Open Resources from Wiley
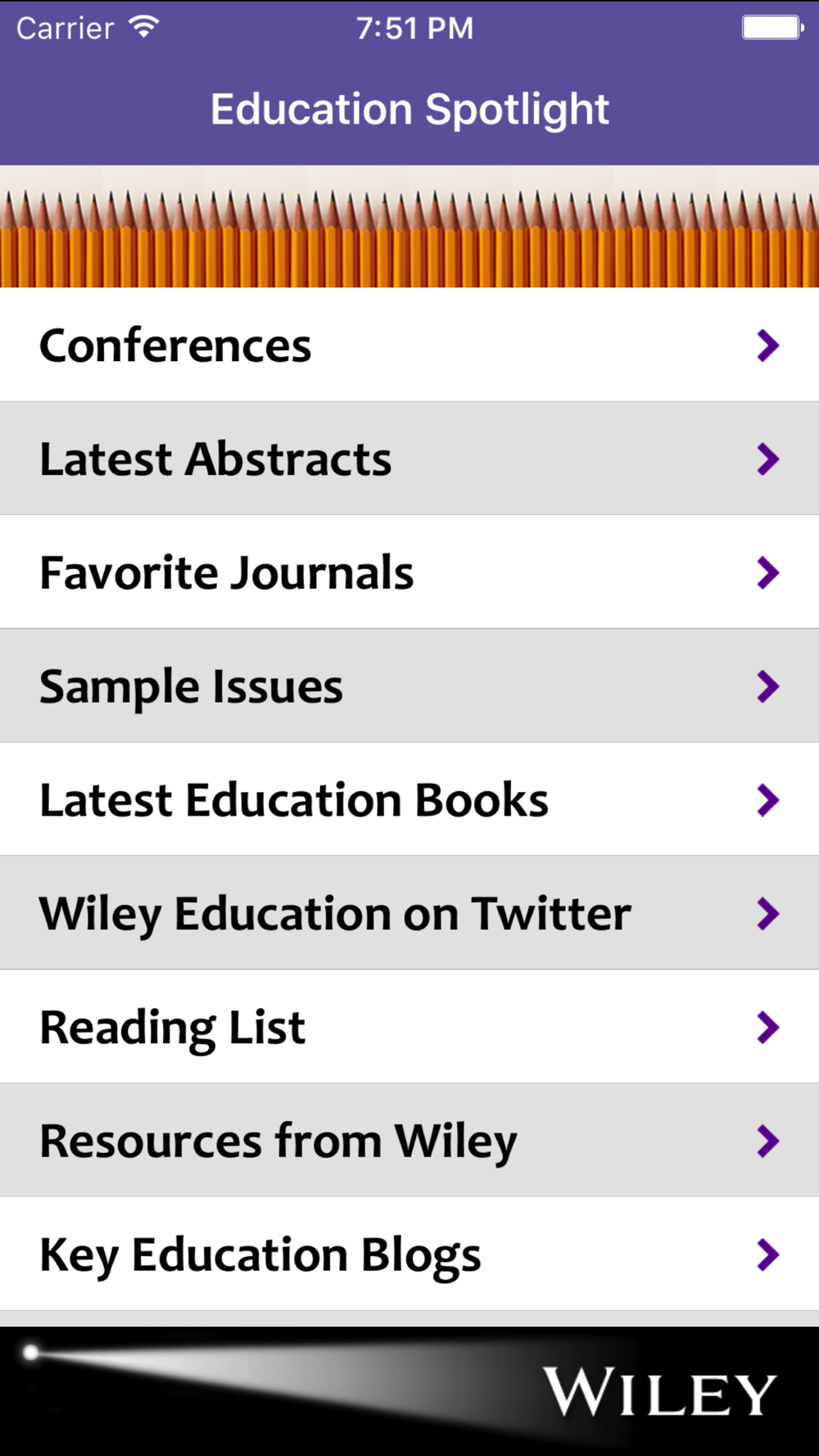This screenshot has width=819, height=1456. [x=409, y=1141]
